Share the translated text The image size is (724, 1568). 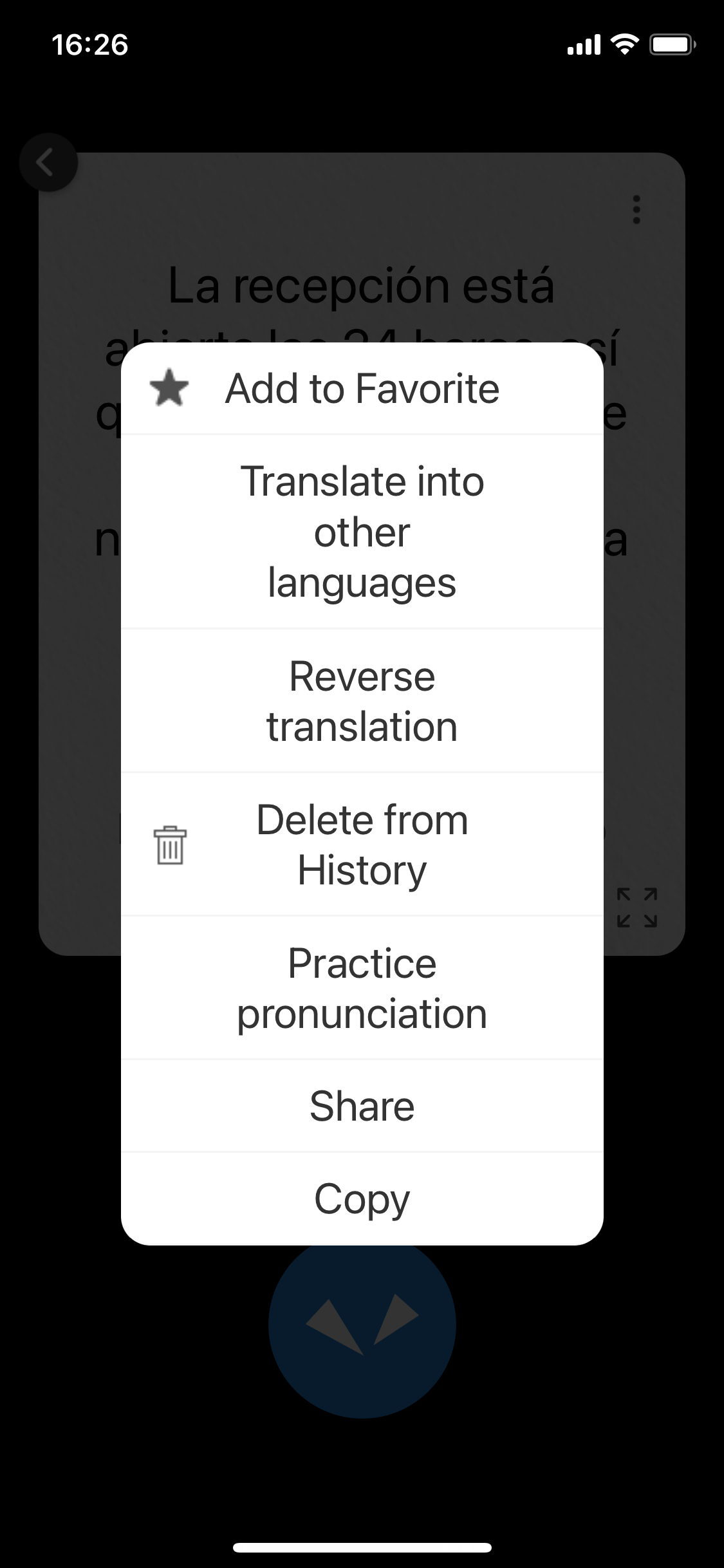pyautogui.click(x=362, y=1106)
